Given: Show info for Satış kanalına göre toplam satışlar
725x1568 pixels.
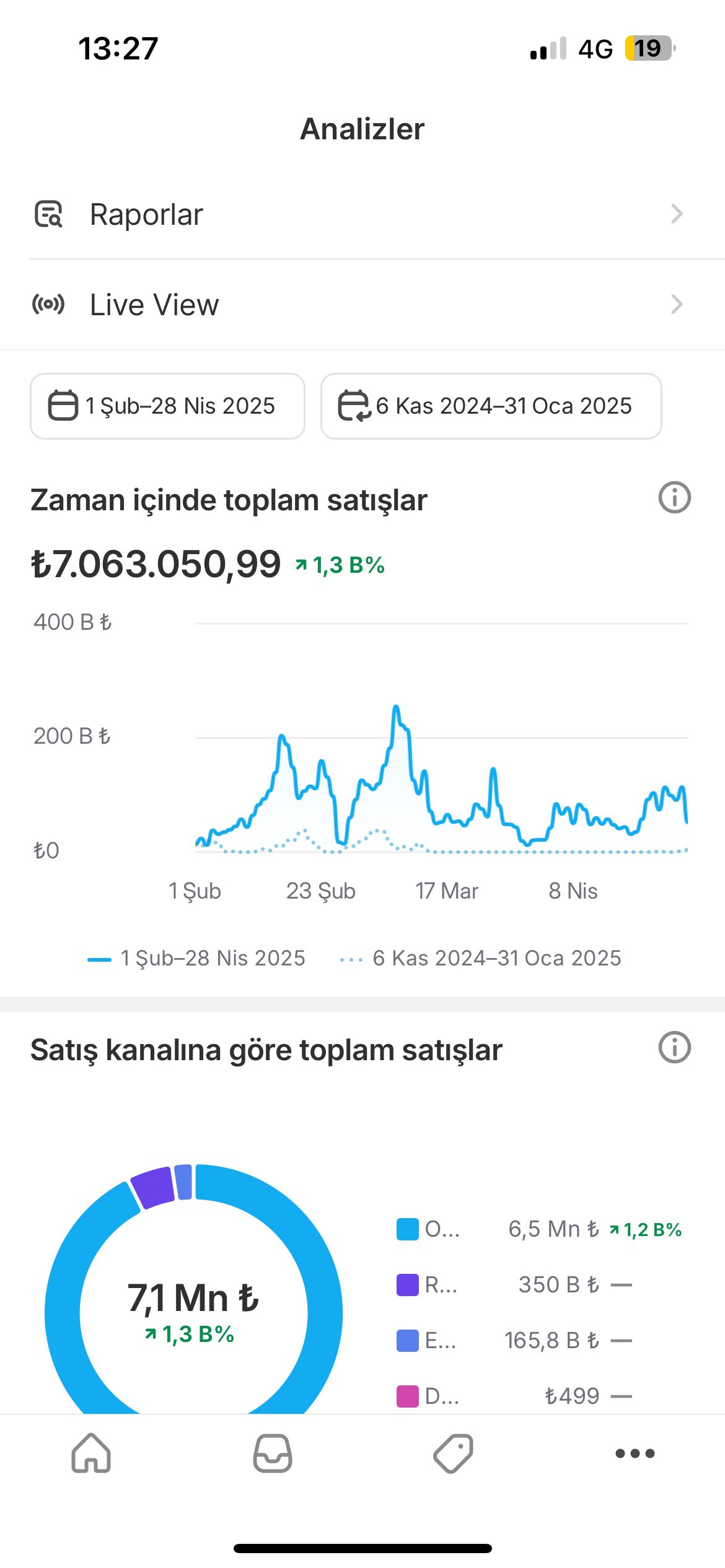Looking at the screenshot, I should pyautogui.click(x=674, y=1047).
